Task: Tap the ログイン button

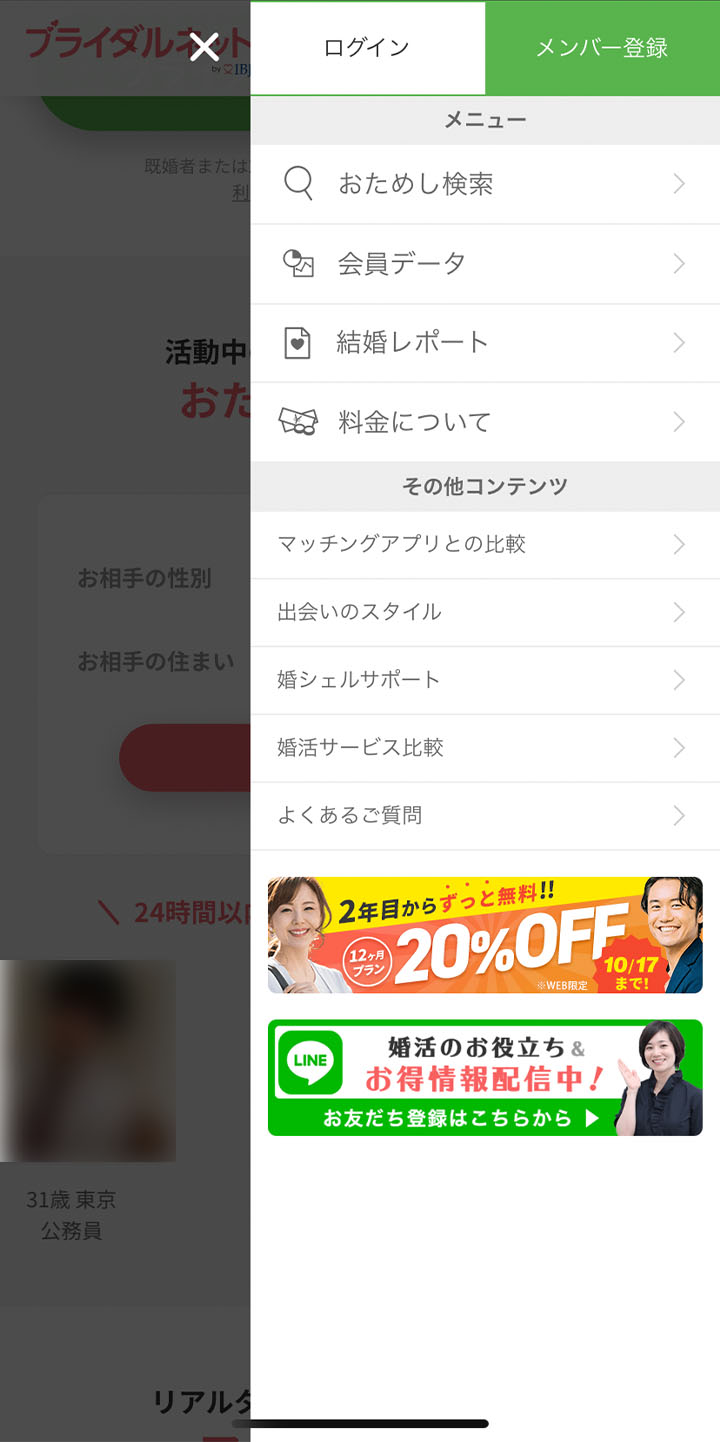Action: (367, 48)
